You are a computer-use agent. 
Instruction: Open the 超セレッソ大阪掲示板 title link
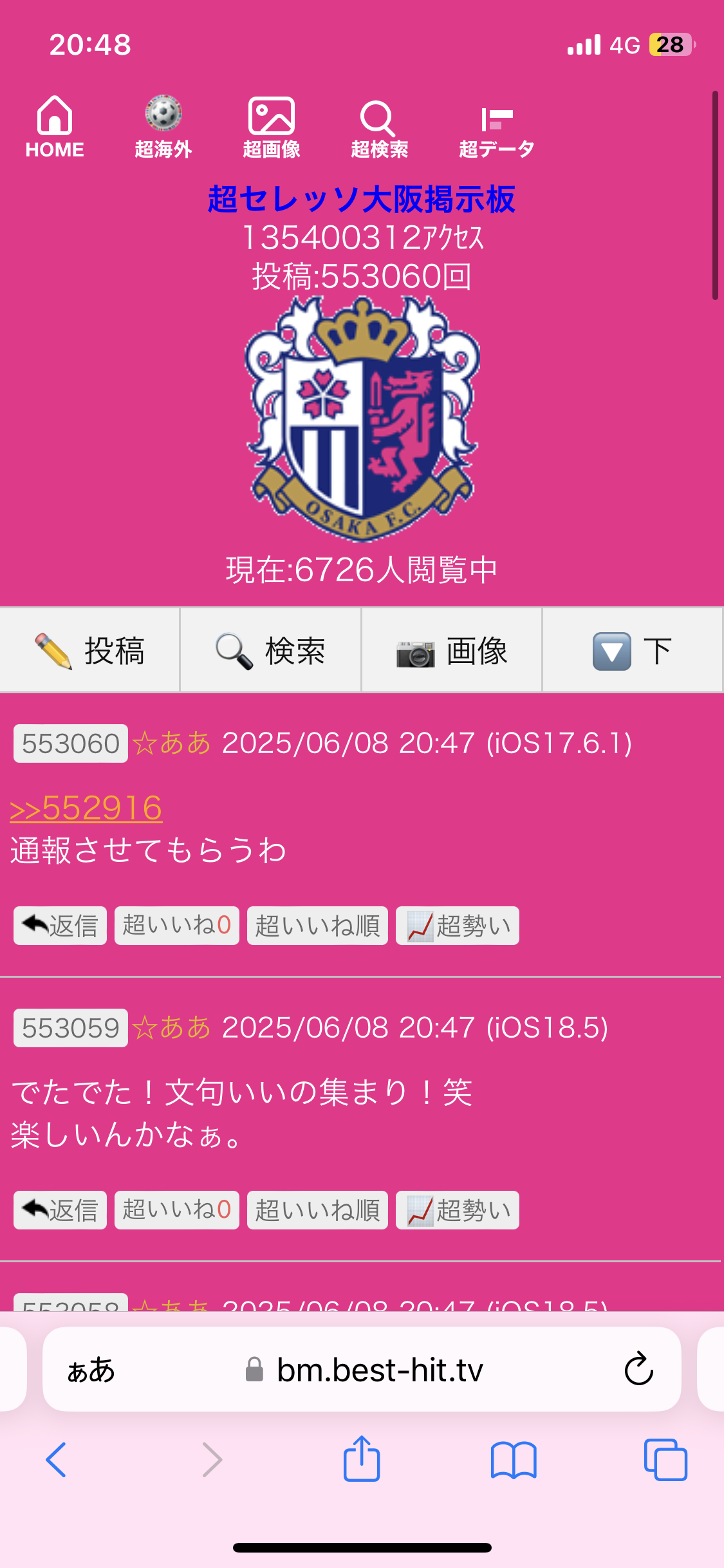coord(362,199)
